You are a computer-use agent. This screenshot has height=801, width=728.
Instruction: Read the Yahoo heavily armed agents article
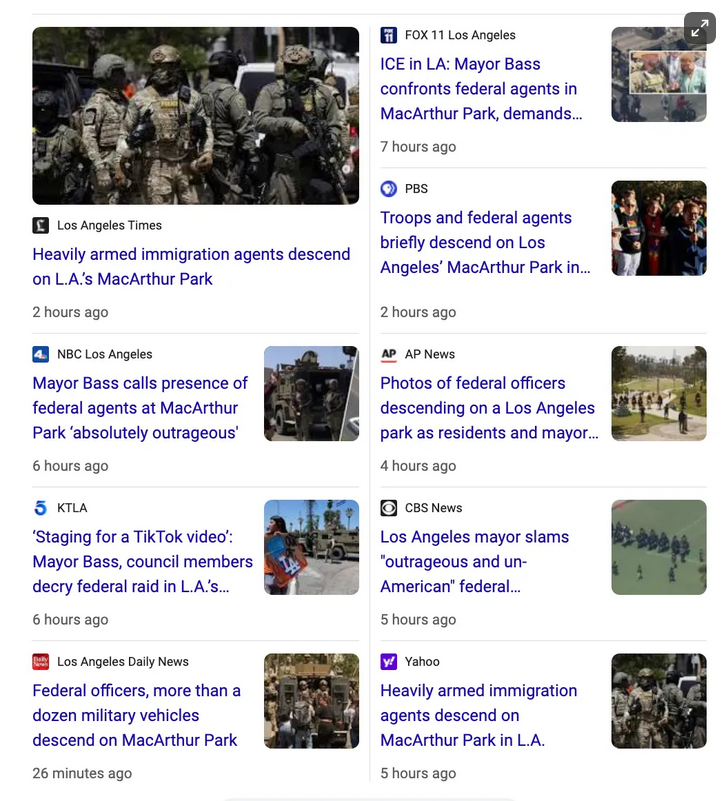(478, 715)
